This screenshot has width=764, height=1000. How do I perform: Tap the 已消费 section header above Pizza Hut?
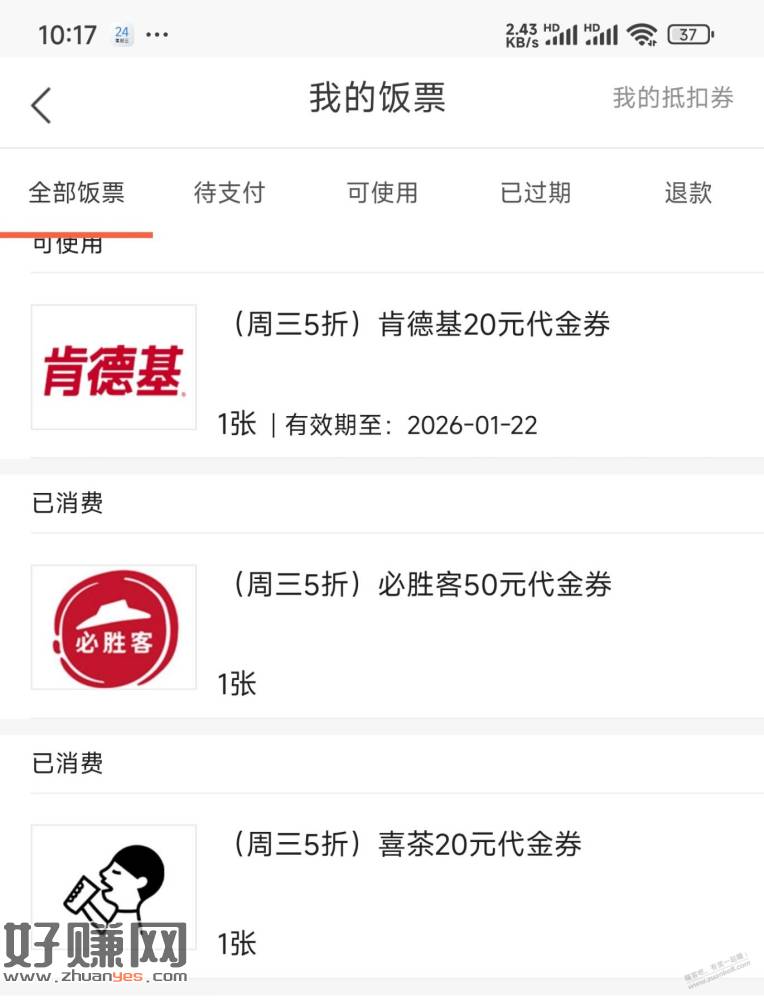point(67,504)
